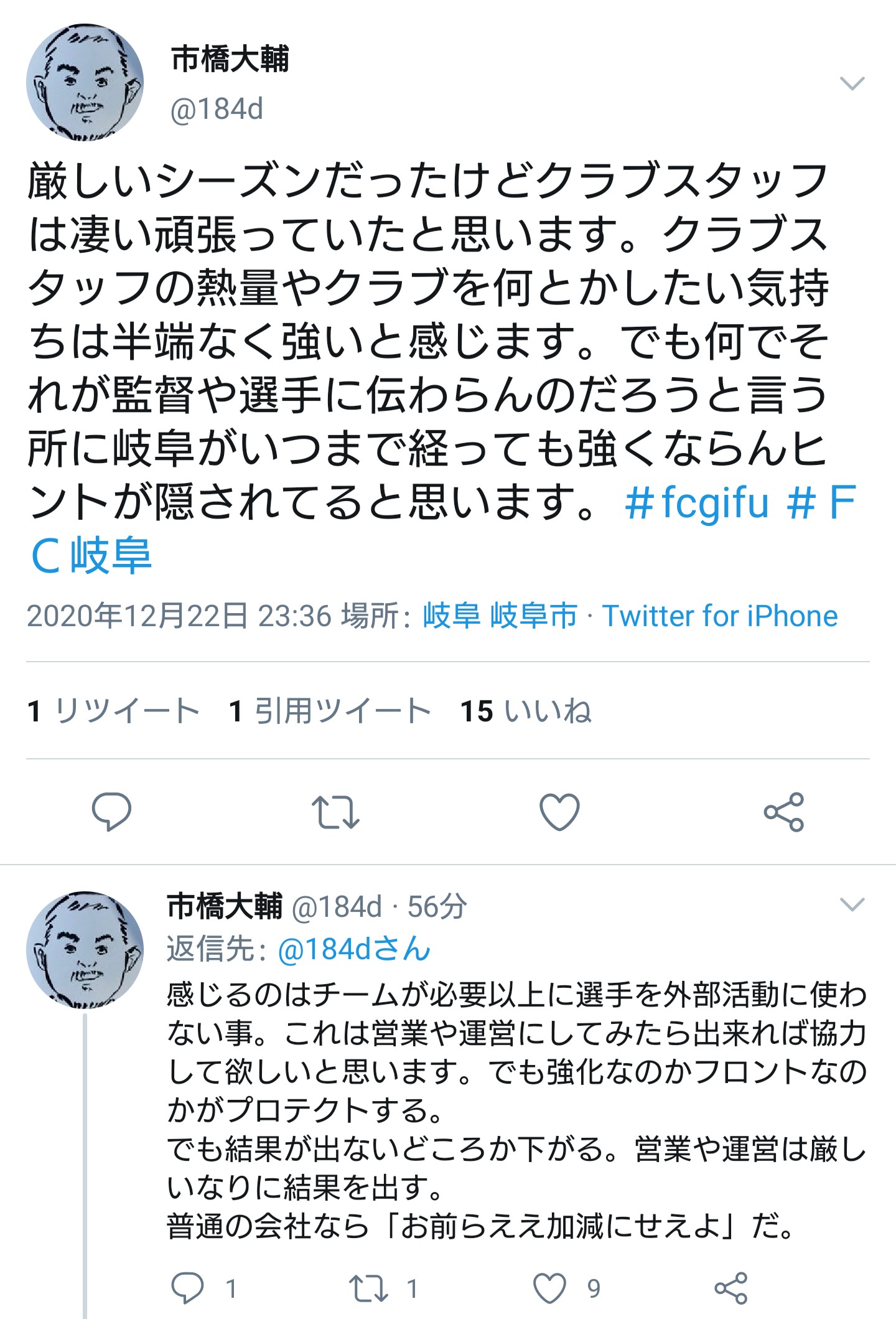
Task: Open the main tweet's dropdown chevron menu
Action: click(852, 83)
